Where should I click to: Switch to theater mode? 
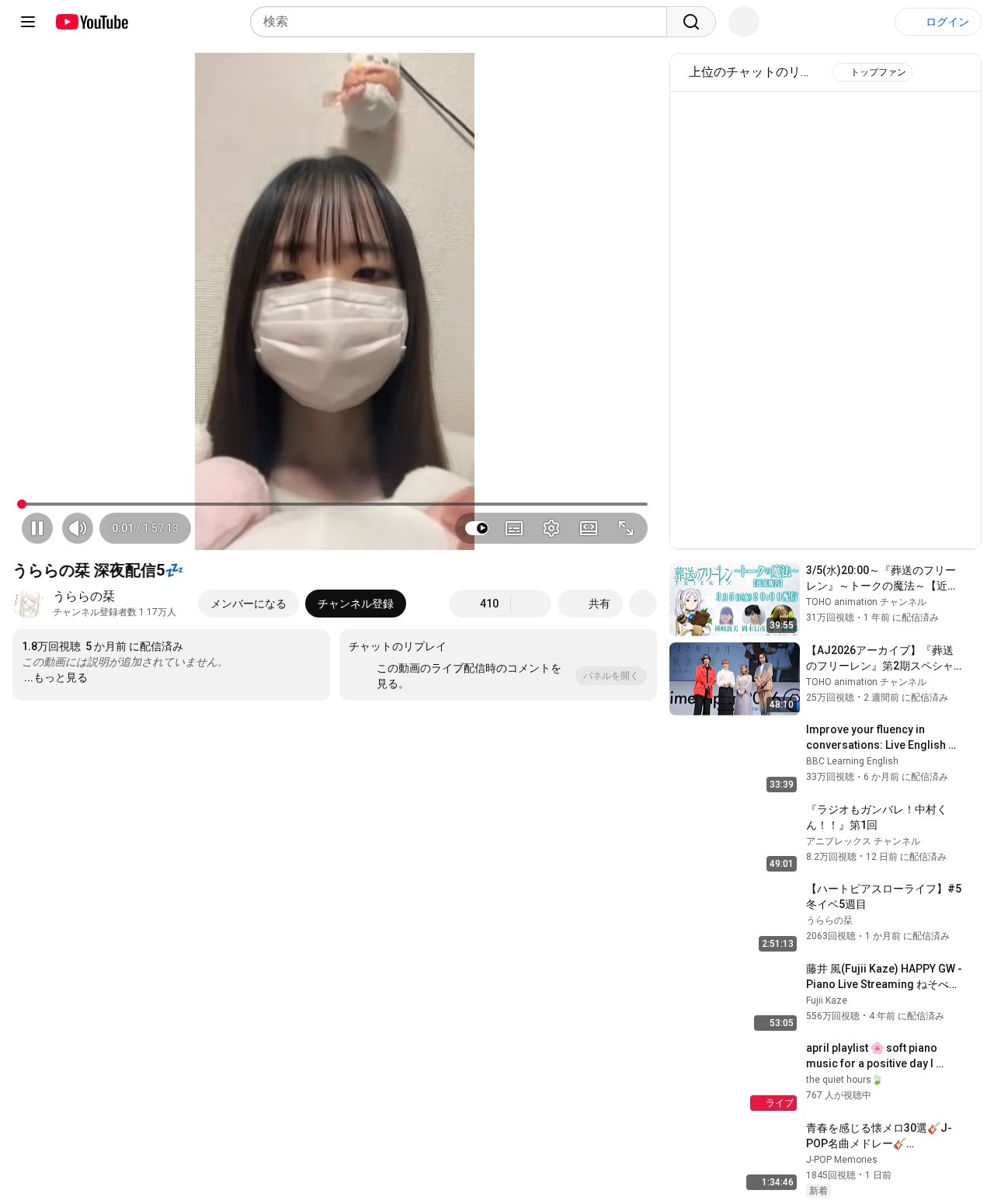tap(589, 528)
